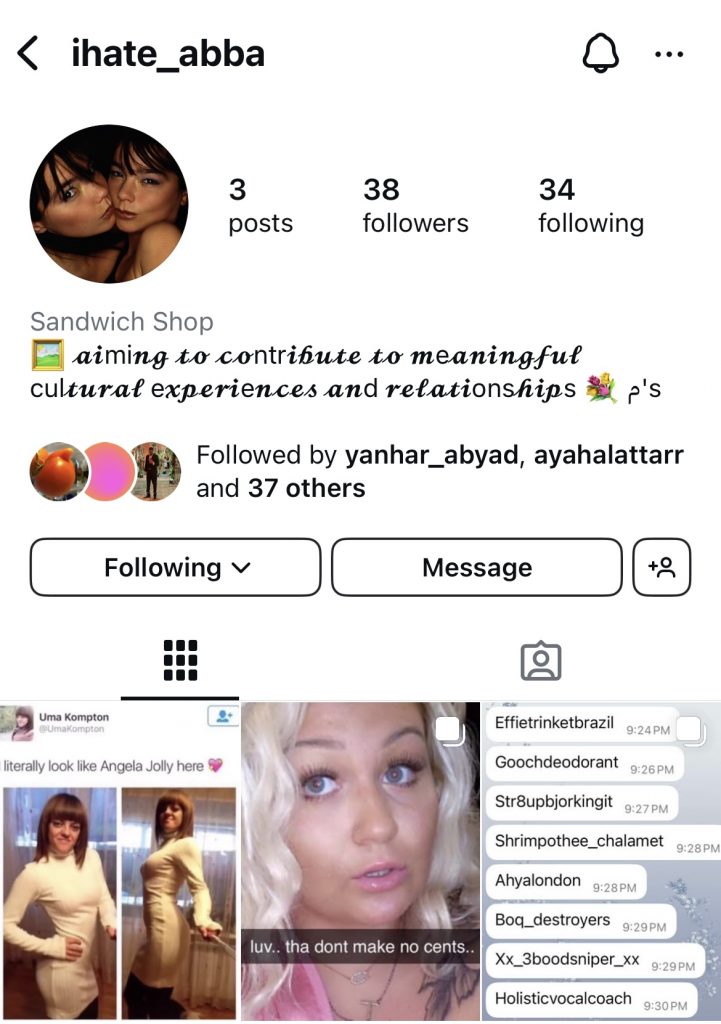The width and height of the screenshot is (721, 1024).
Task: Open the 38 followers list
Action: click(415, 205)
